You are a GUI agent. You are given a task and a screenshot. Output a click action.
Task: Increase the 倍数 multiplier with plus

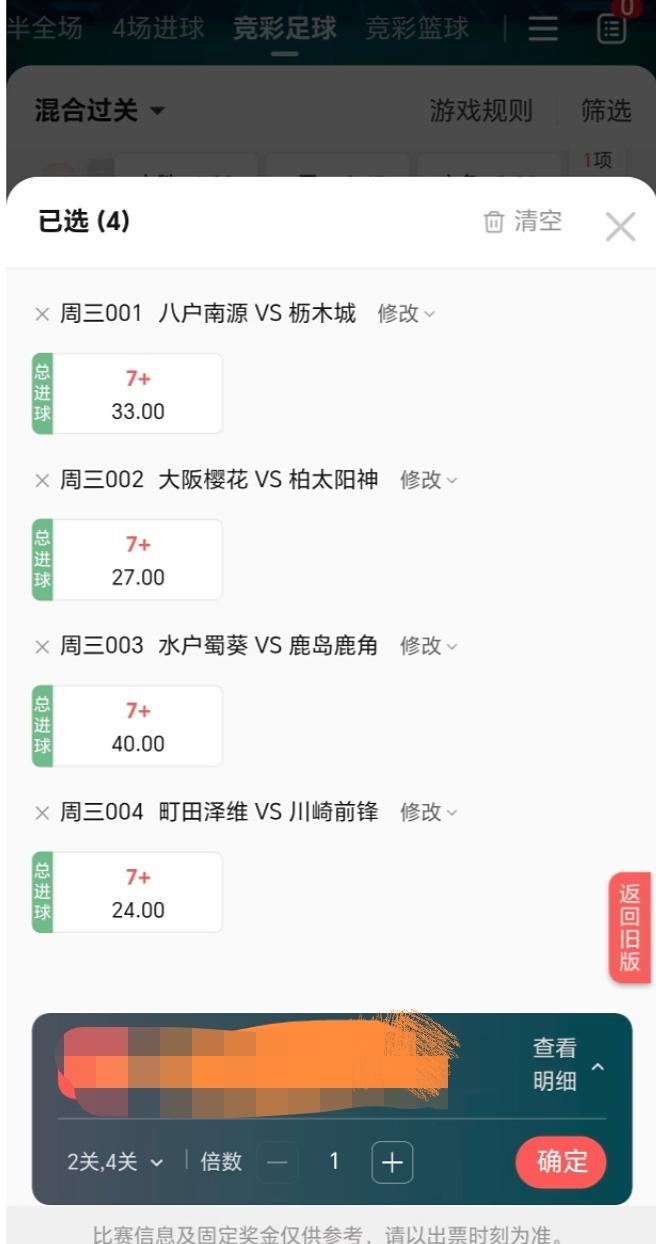tap(392, 1162)
